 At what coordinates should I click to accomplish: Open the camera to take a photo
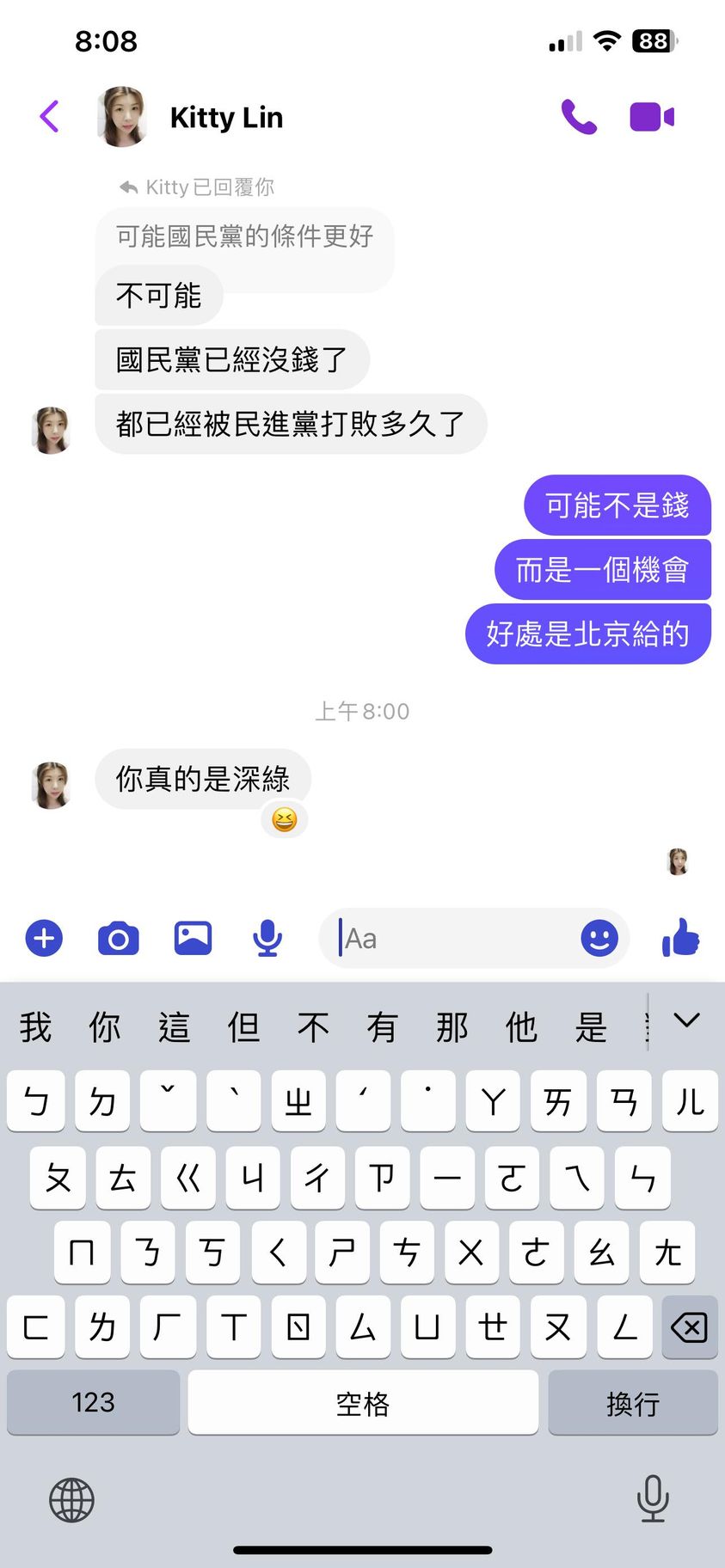click(x=119, y=938)
